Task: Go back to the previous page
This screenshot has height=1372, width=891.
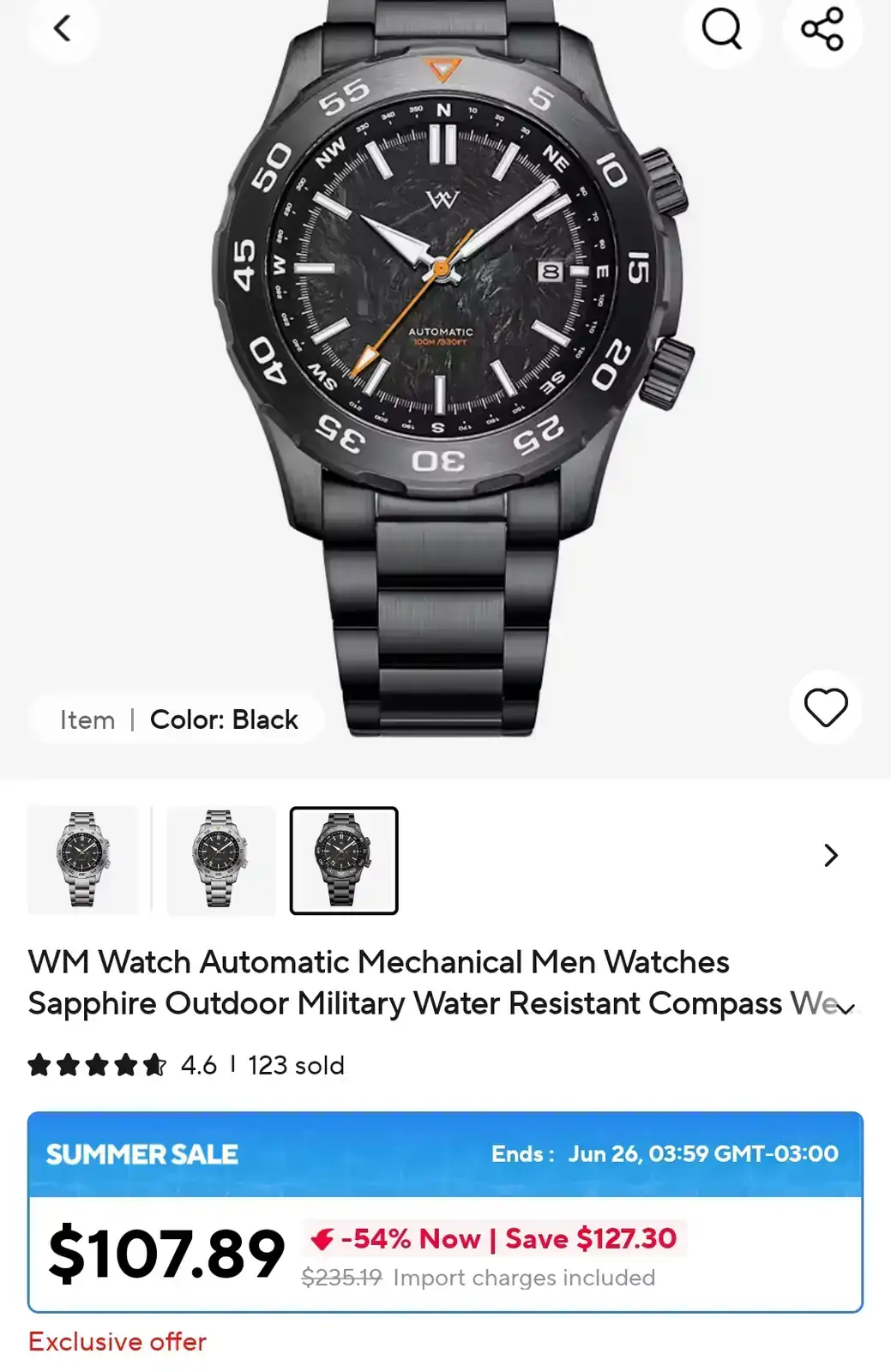Action: click(x=63, y=29)
